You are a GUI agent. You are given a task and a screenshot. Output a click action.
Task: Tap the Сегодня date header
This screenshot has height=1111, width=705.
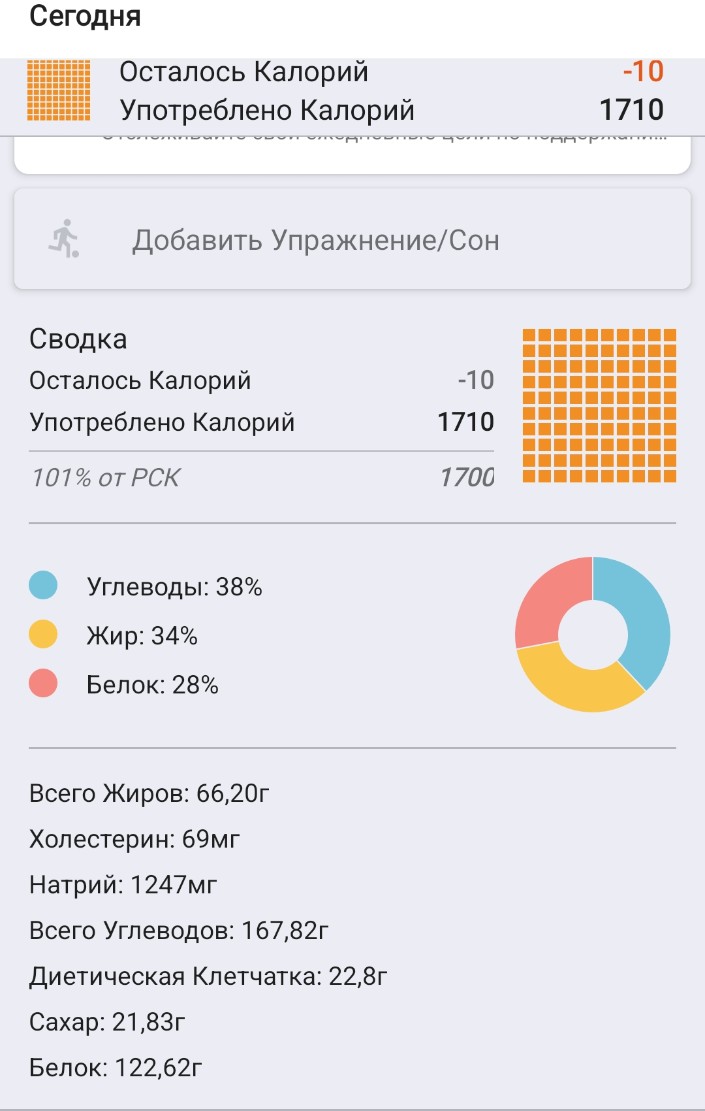click(x=85, y=17)
